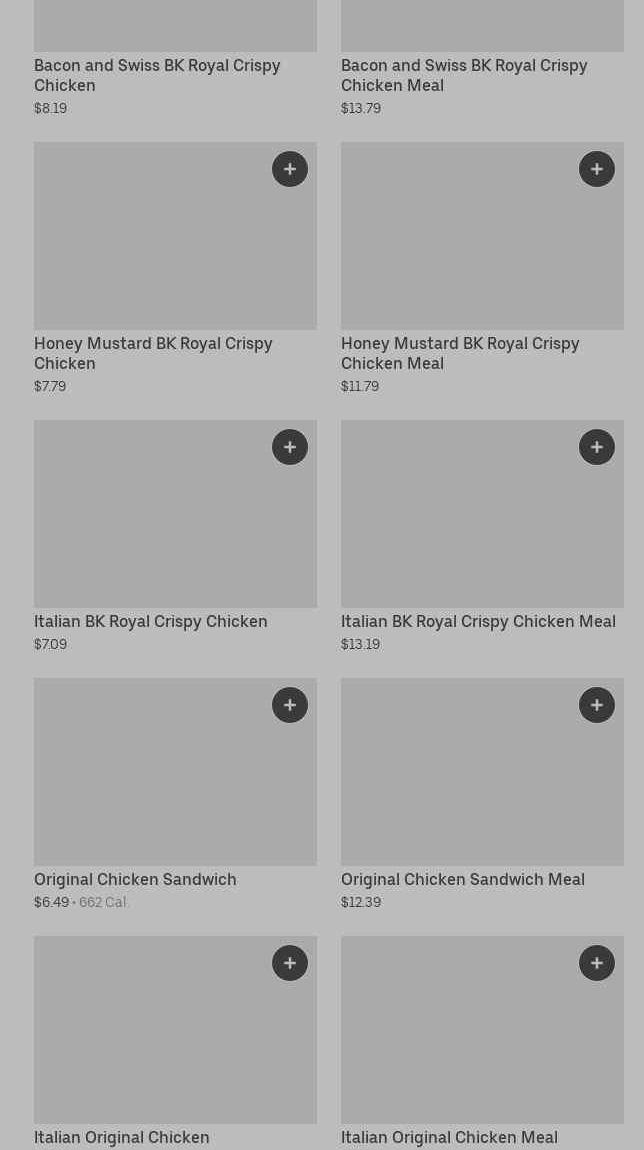644x1150 pixels.
Task: Open the Italian Original Chicken item
Action: [121, 1137]
